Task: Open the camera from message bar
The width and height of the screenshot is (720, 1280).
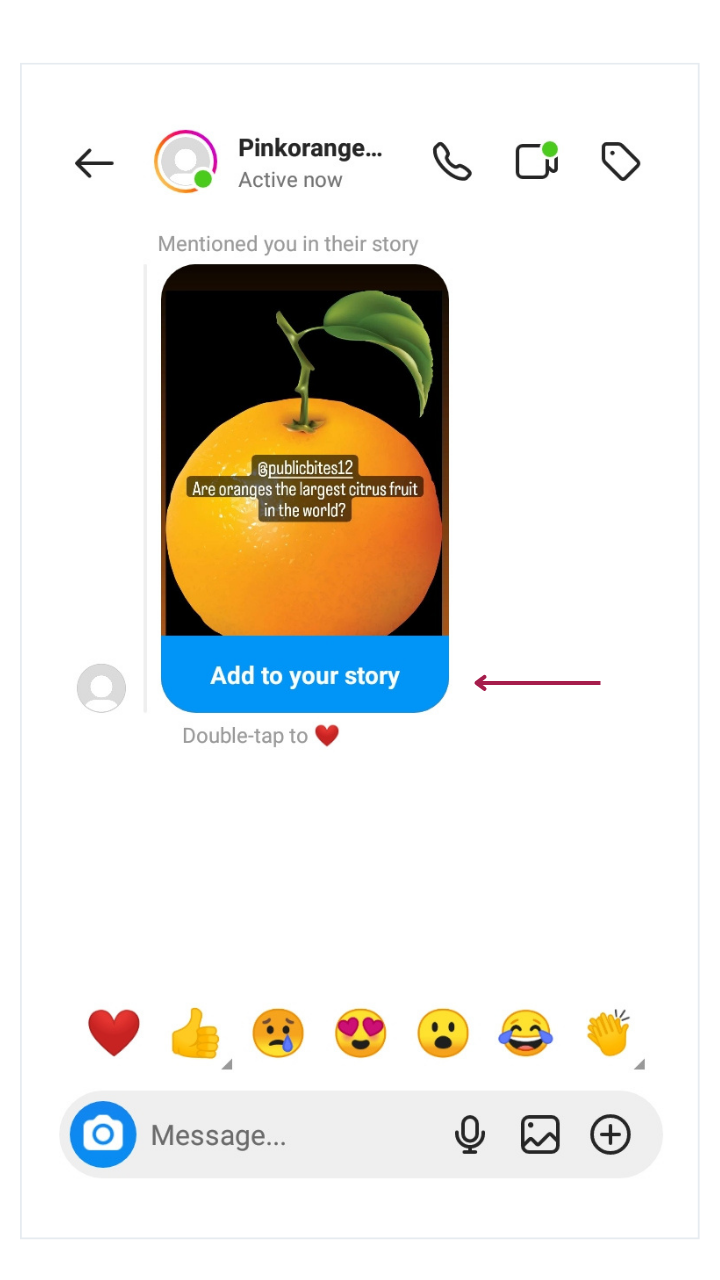Action: [x=103, y=1135]
